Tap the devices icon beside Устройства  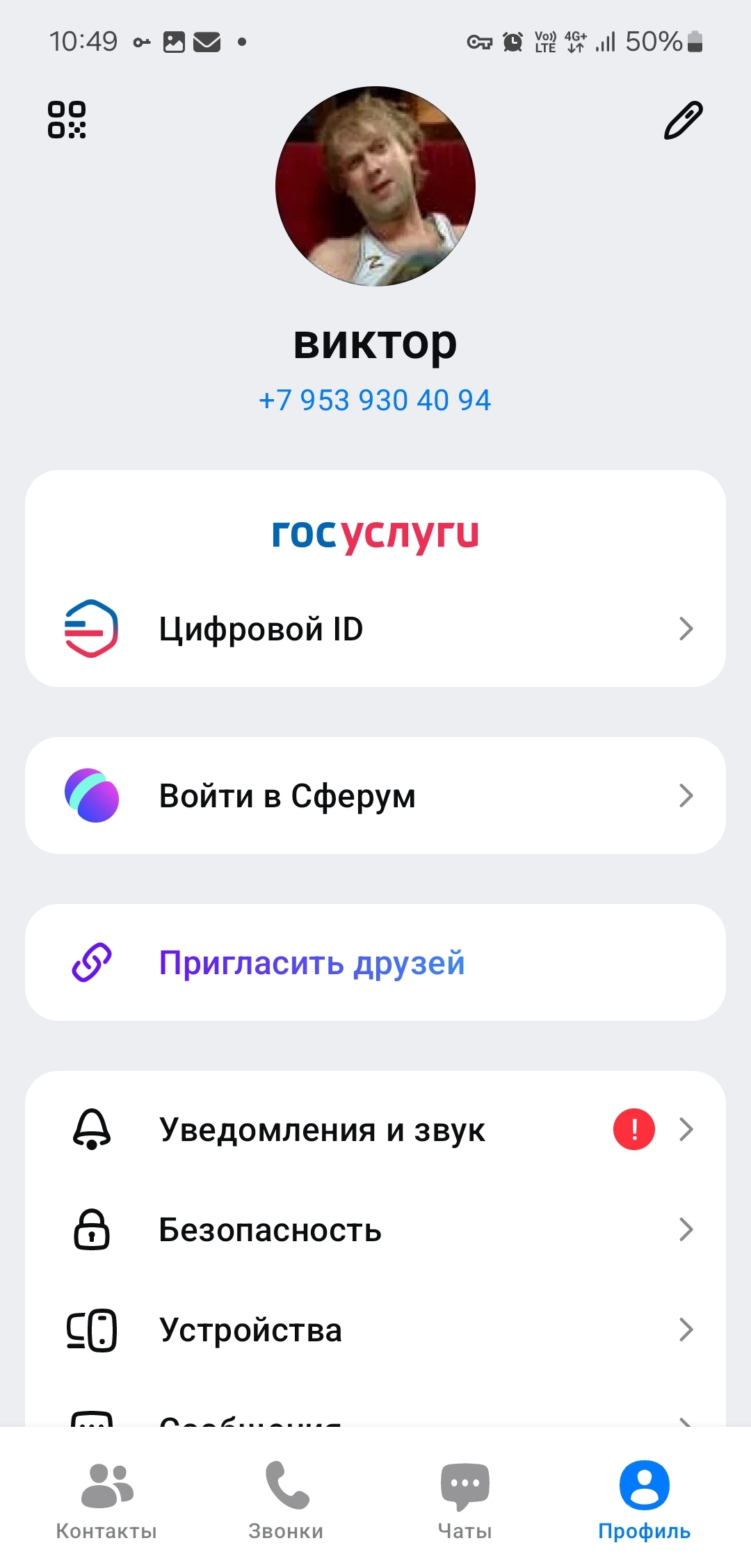[x=91, y=1329]
